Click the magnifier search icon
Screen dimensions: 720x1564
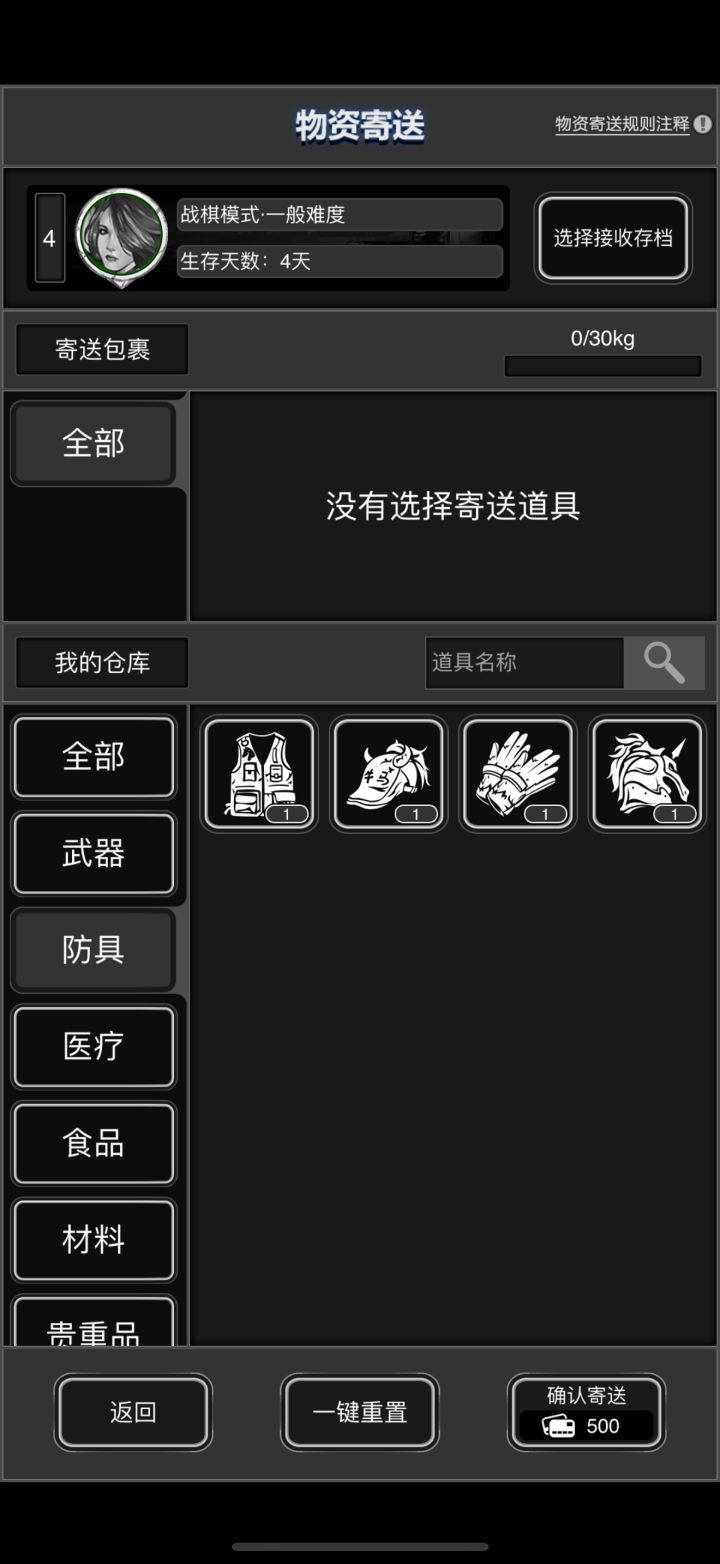pos(663,662)
